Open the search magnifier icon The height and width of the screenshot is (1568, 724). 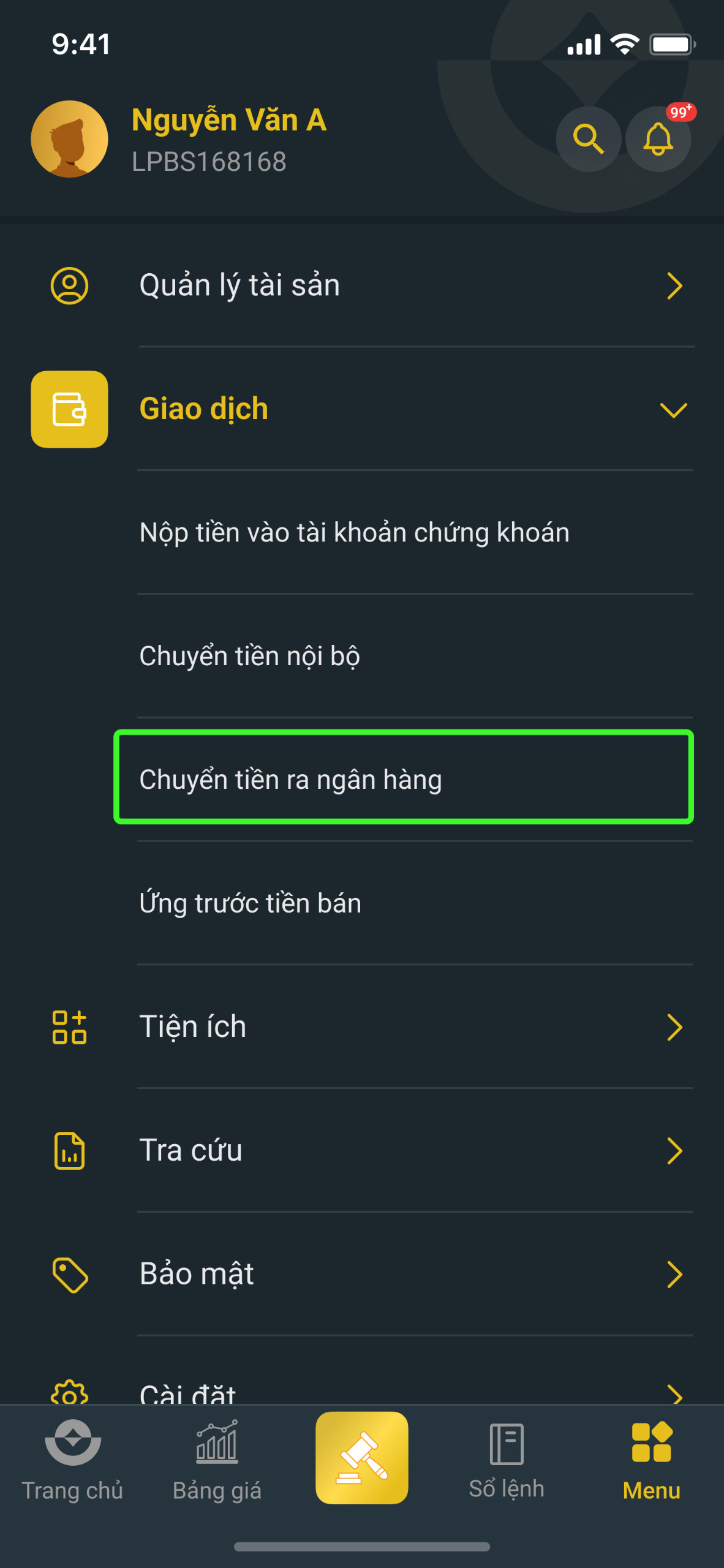coord(588,139)
